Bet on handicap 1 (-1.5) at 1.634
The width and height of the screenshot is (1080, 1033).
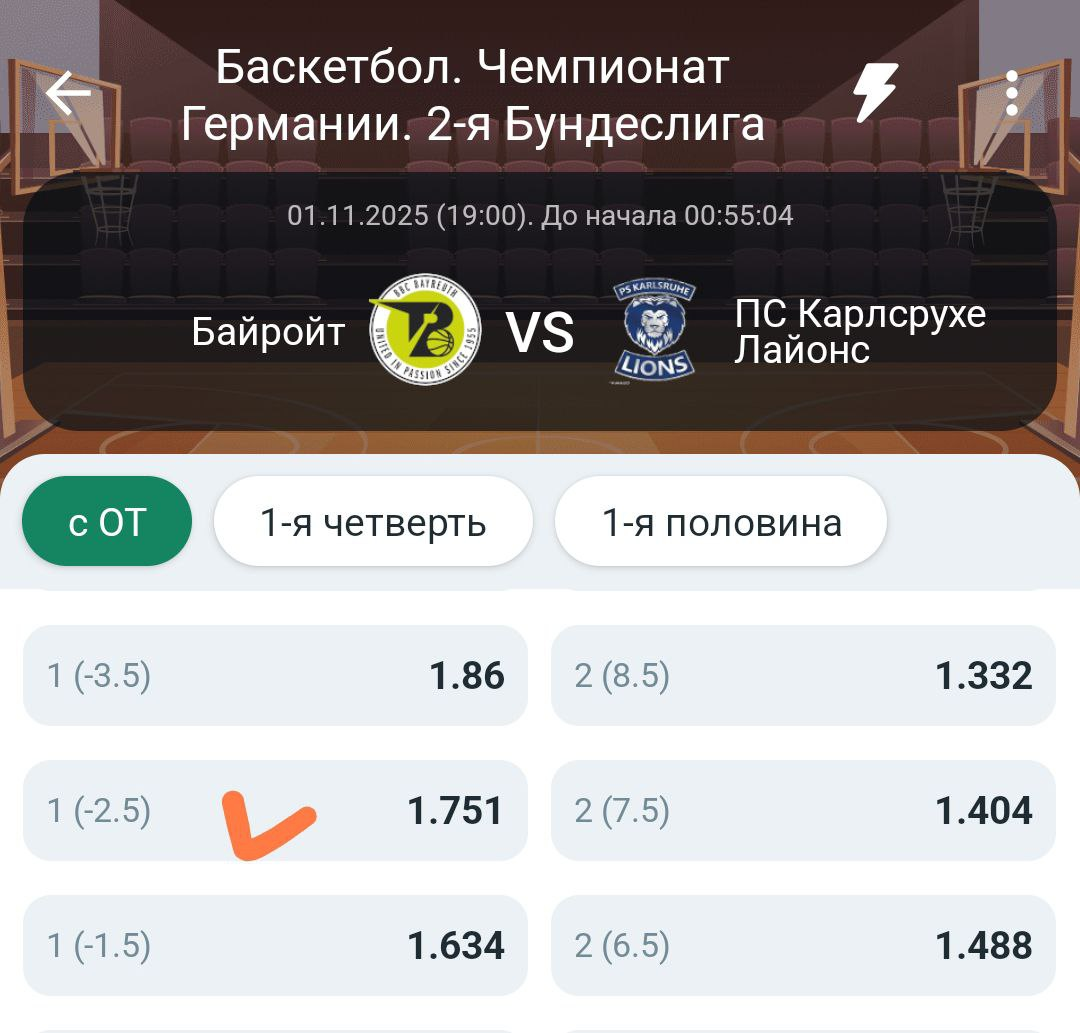[x=275, y=945]
